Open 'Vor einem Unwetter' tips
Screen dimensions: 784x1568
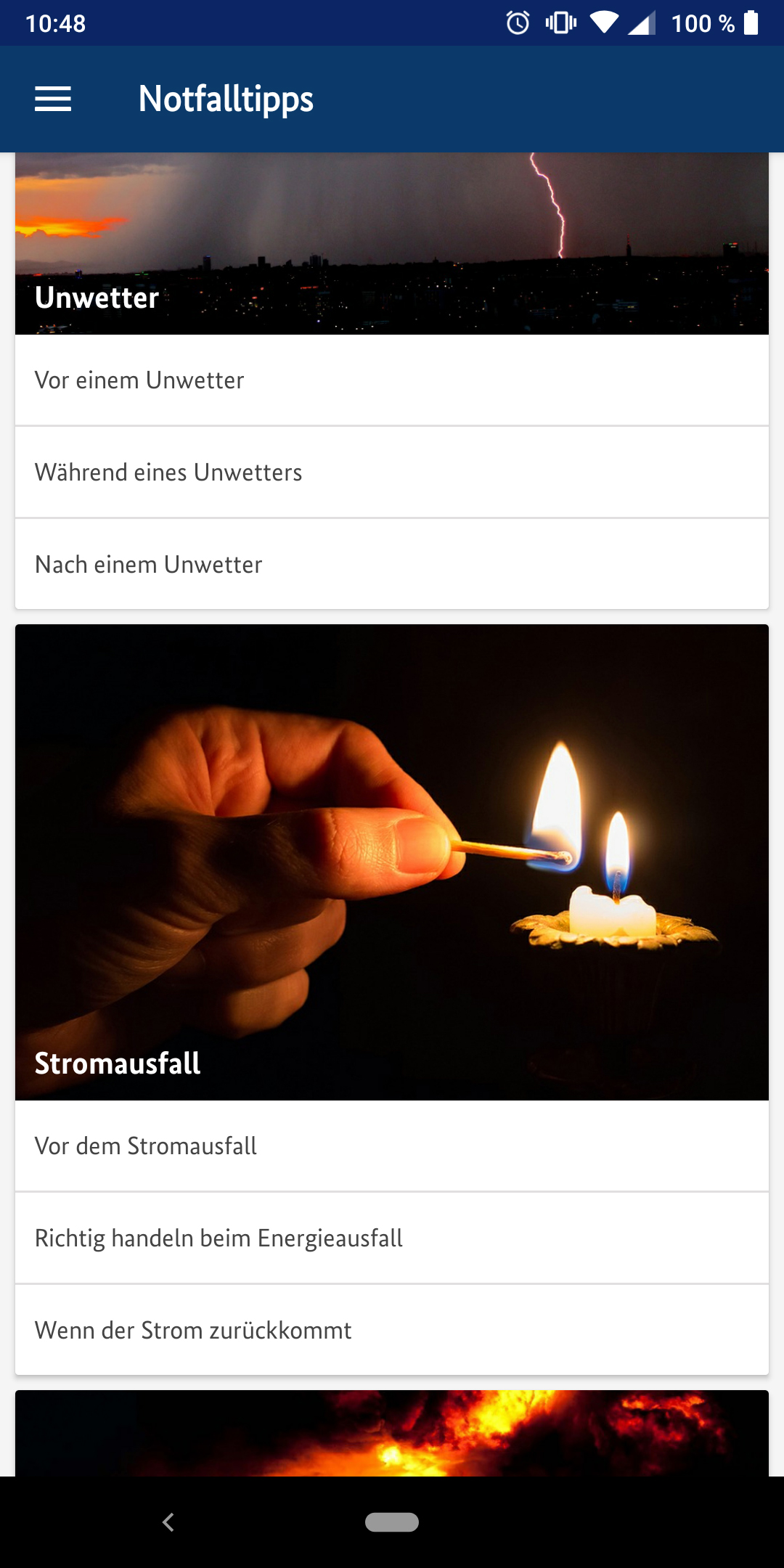coord(392,380)
